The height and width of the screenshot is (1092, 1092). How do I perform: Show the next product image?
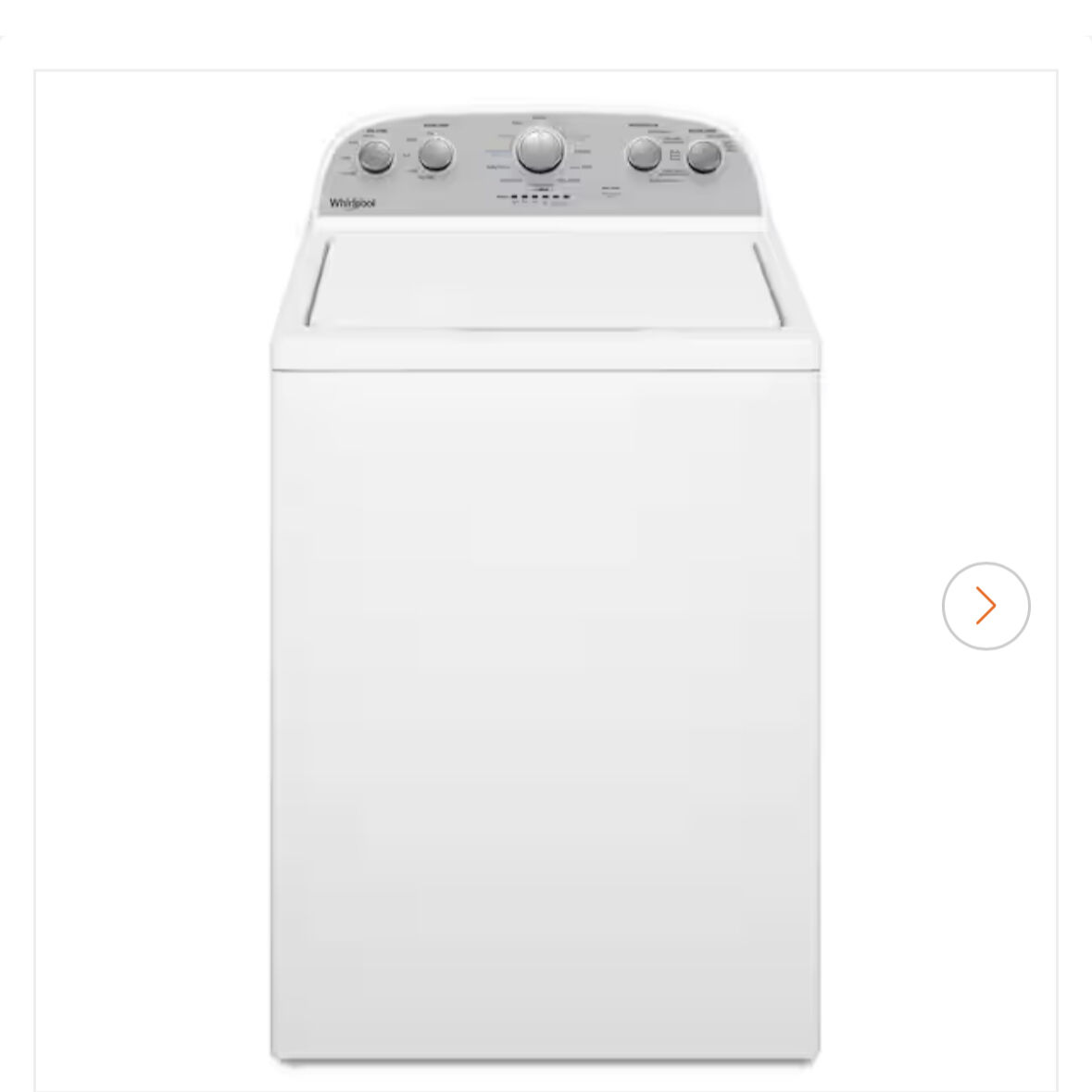click(x=985, y=606)
